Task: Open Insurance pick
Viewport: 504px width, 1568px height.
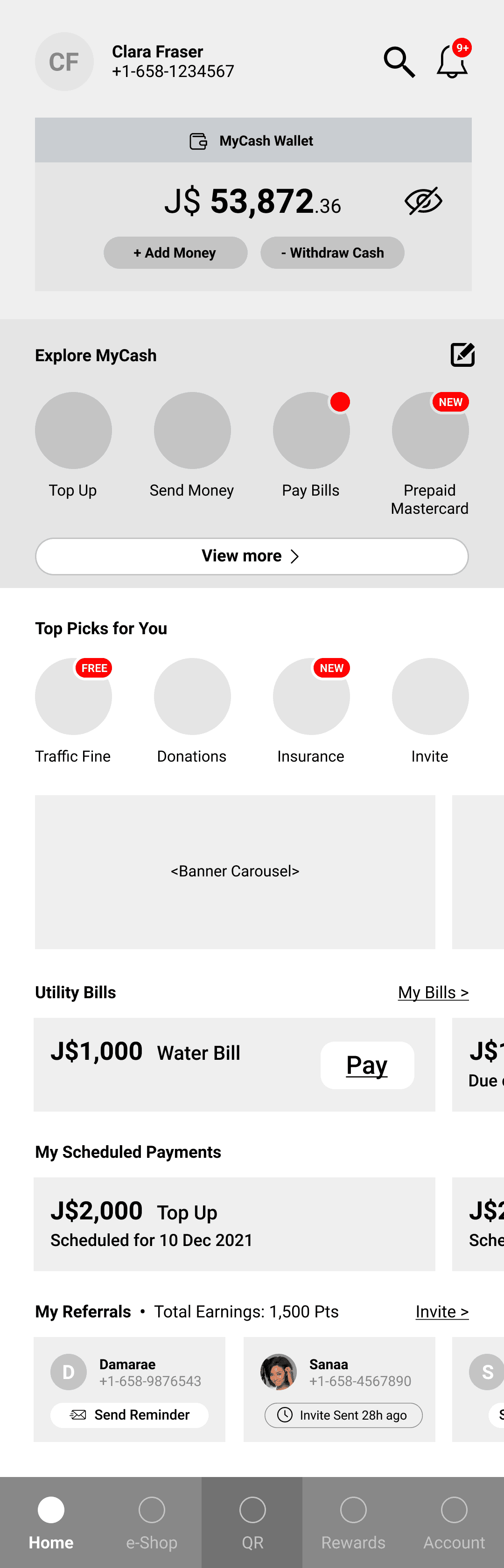Action: pyautogui.click(x=311, y=697)
